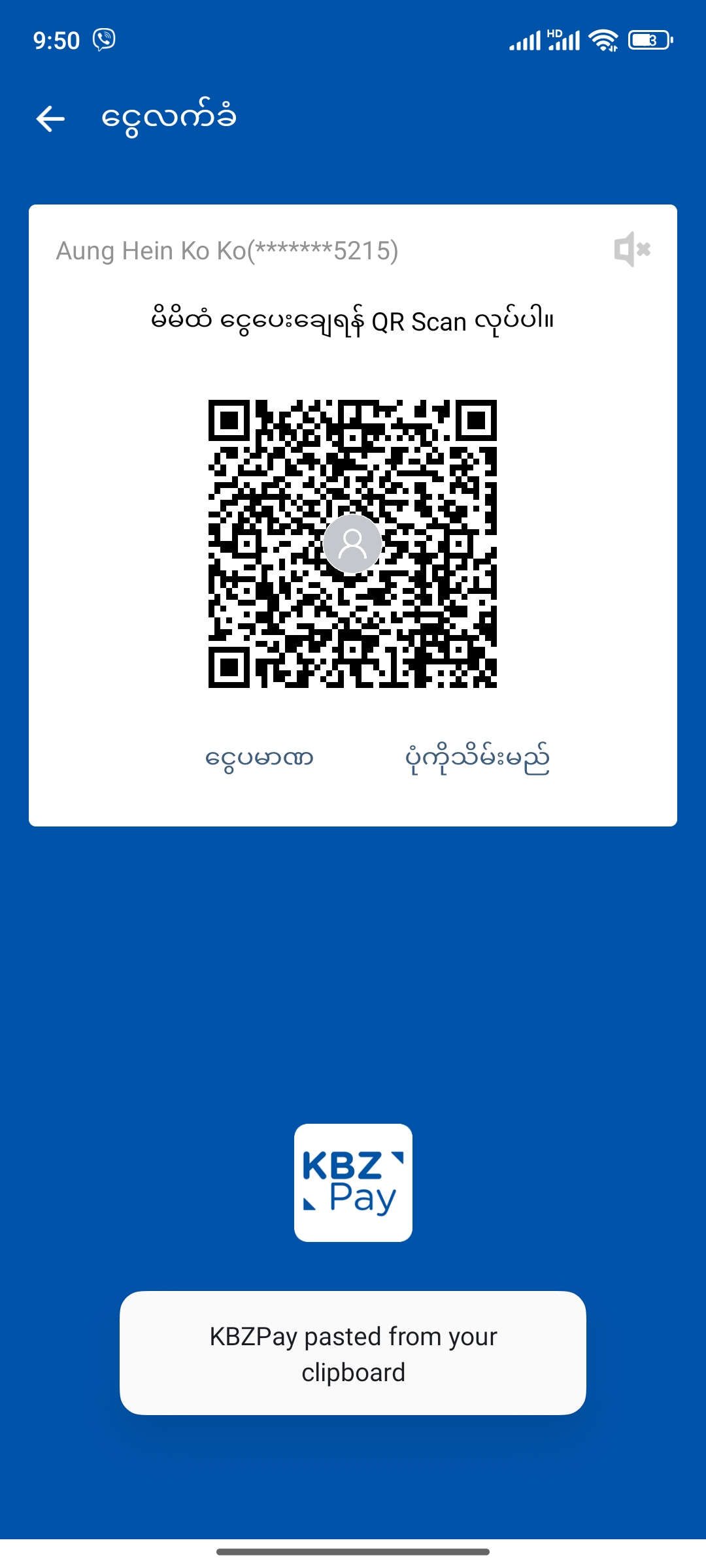Toggle the muted sound speaker icon
The image size is (706, 1568).
pyautogui.click(x=631, y=250)
